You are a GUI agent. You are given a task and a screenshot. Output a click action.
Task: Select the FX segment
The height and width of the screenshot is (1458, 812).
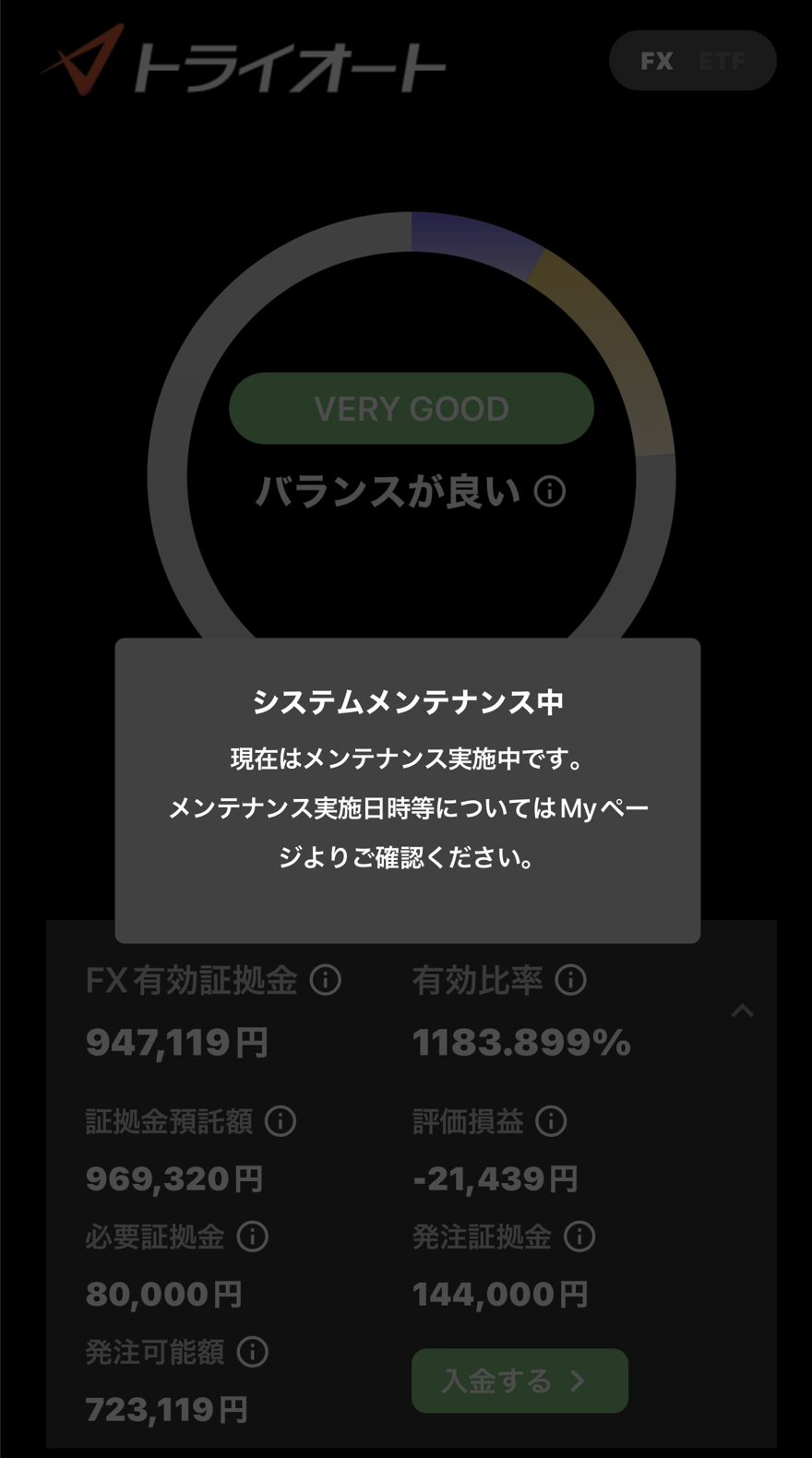(657, 61)
